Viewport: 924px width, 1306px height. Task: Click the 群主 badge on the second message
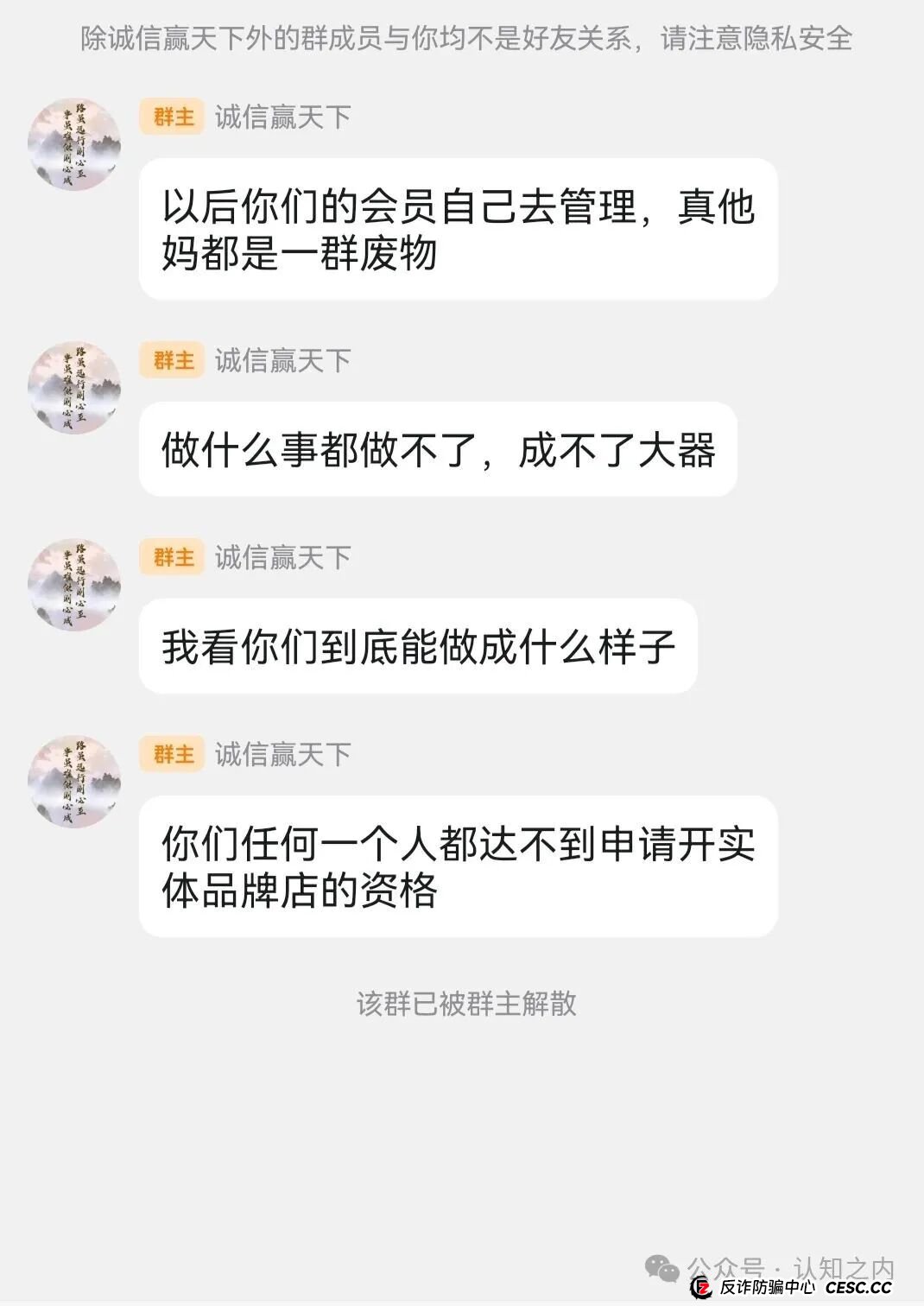pos(171,360)
